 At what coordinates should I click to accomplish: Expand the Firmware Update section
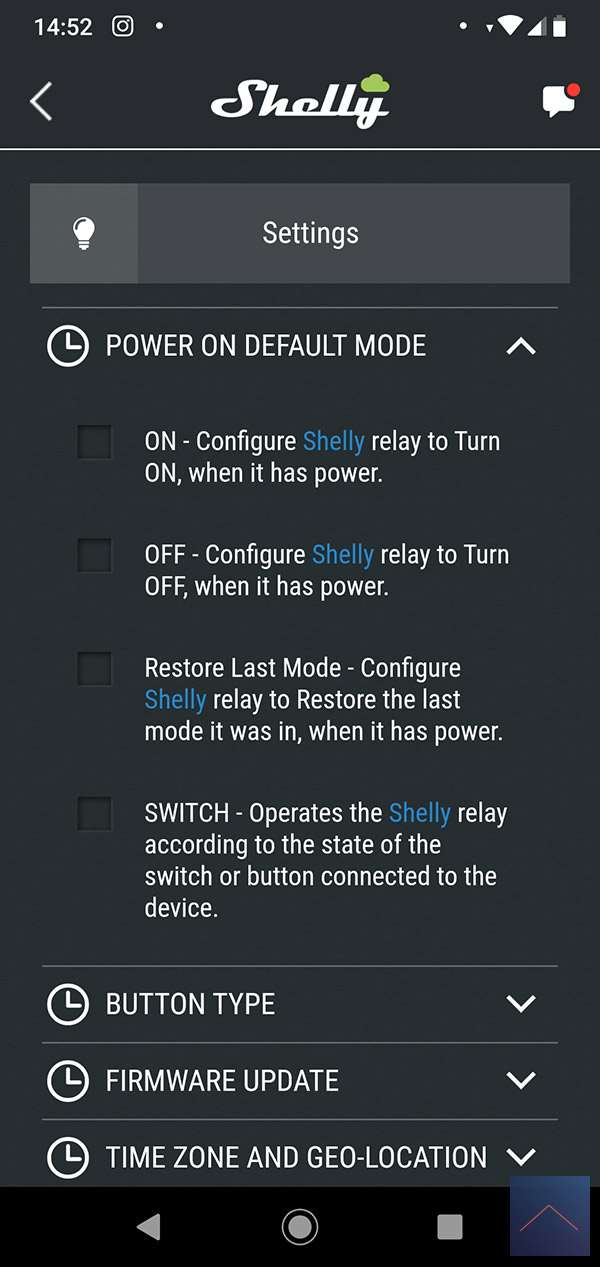[x=521, y=1080]
